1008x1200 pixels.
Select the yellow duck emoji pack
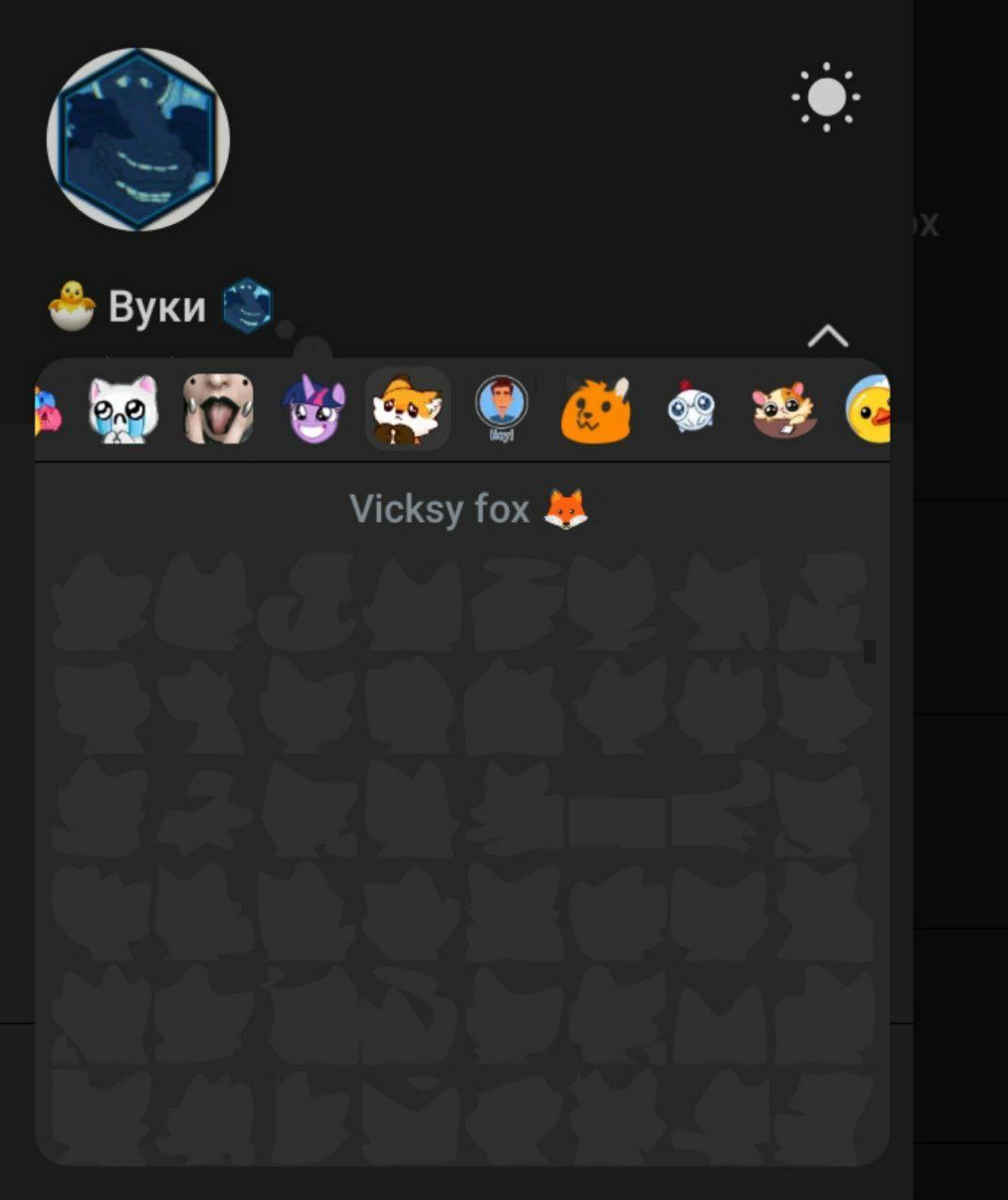click(869, 408)
